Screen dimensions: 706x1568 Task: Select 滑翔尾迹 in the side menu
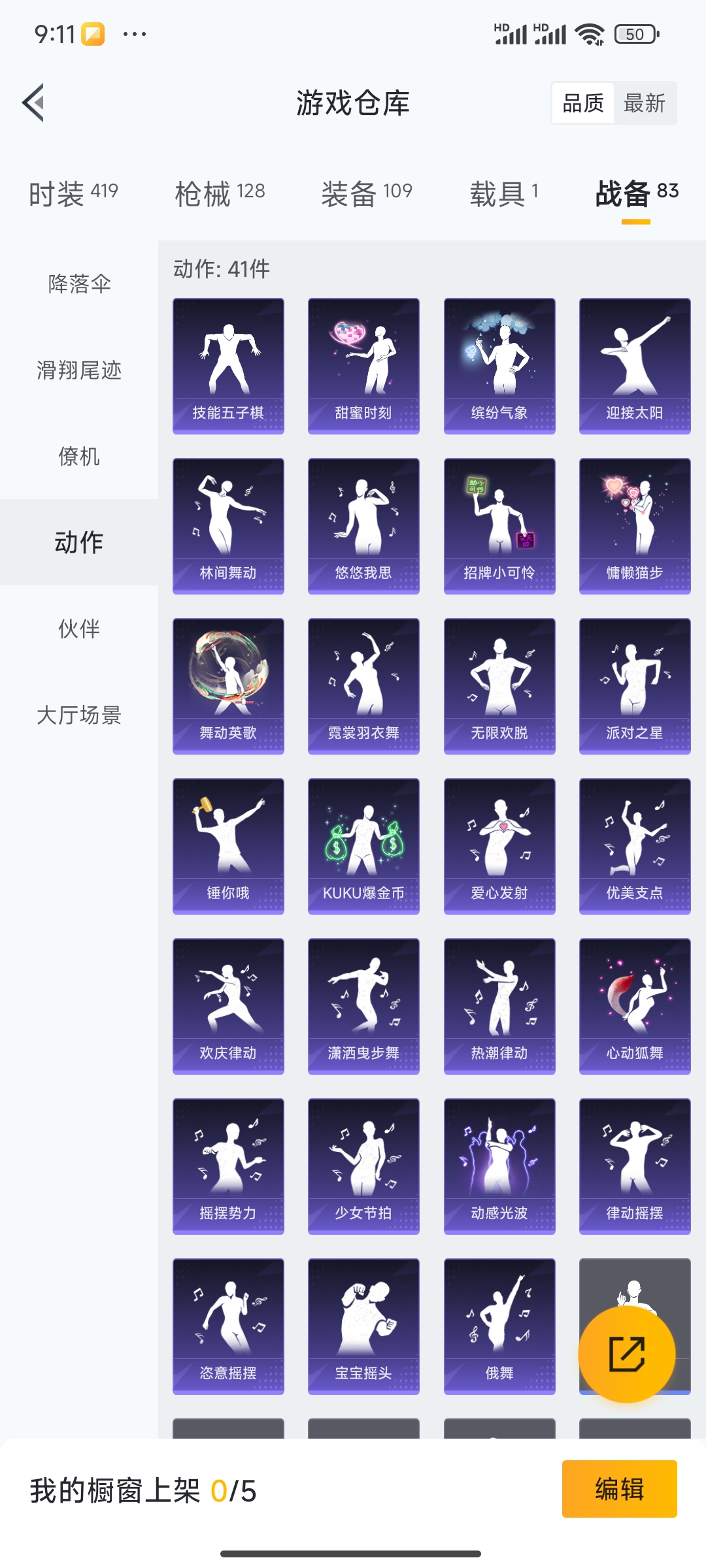[x=79, y=370]
